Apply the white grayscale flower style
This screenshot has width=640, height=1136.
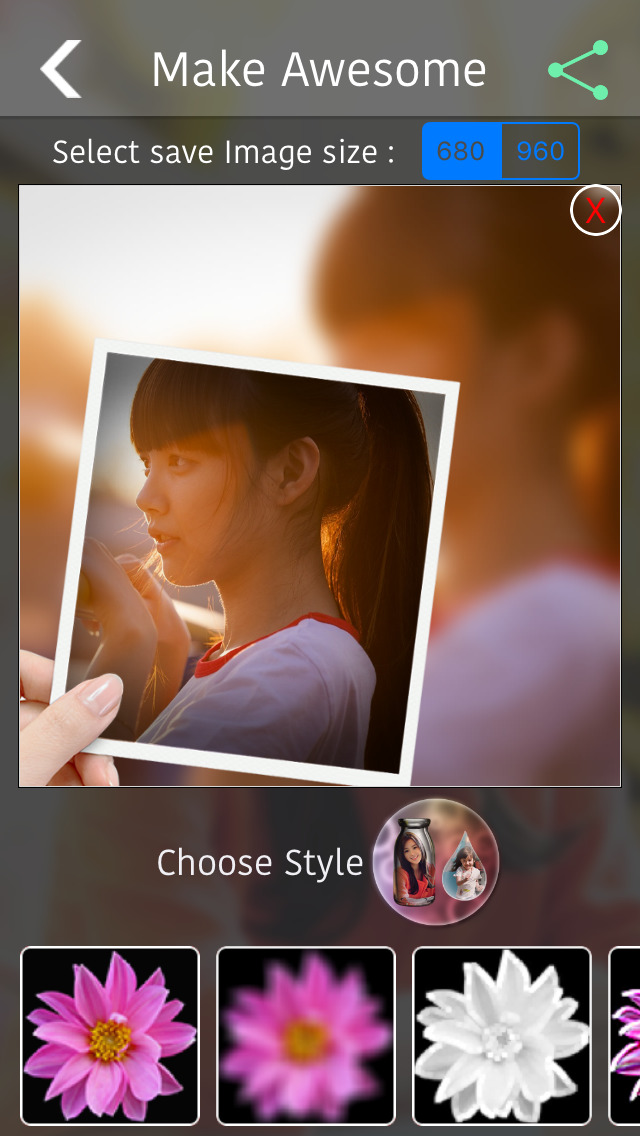point(502,1035)
